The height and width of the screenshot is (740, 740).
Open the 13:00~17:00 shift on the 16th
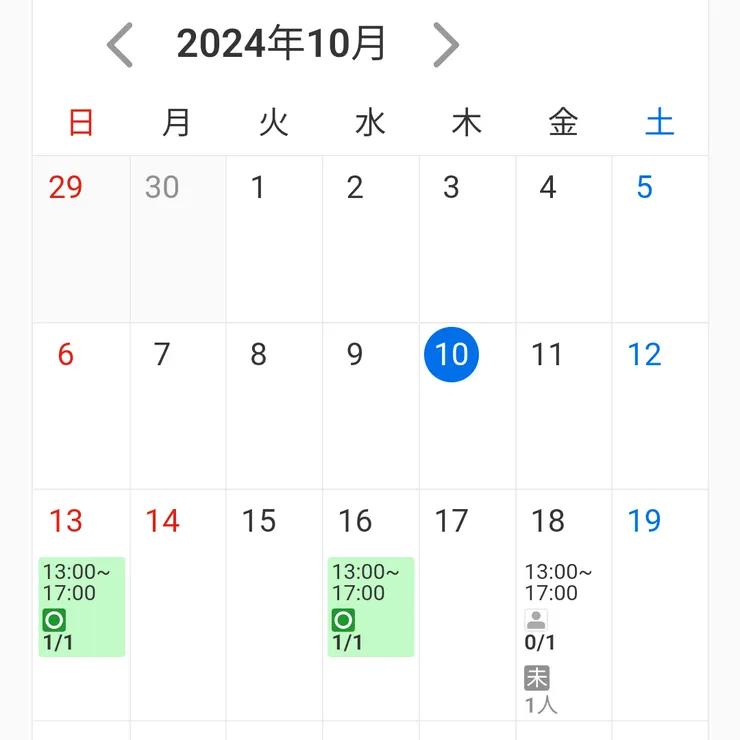coord(370,606)
